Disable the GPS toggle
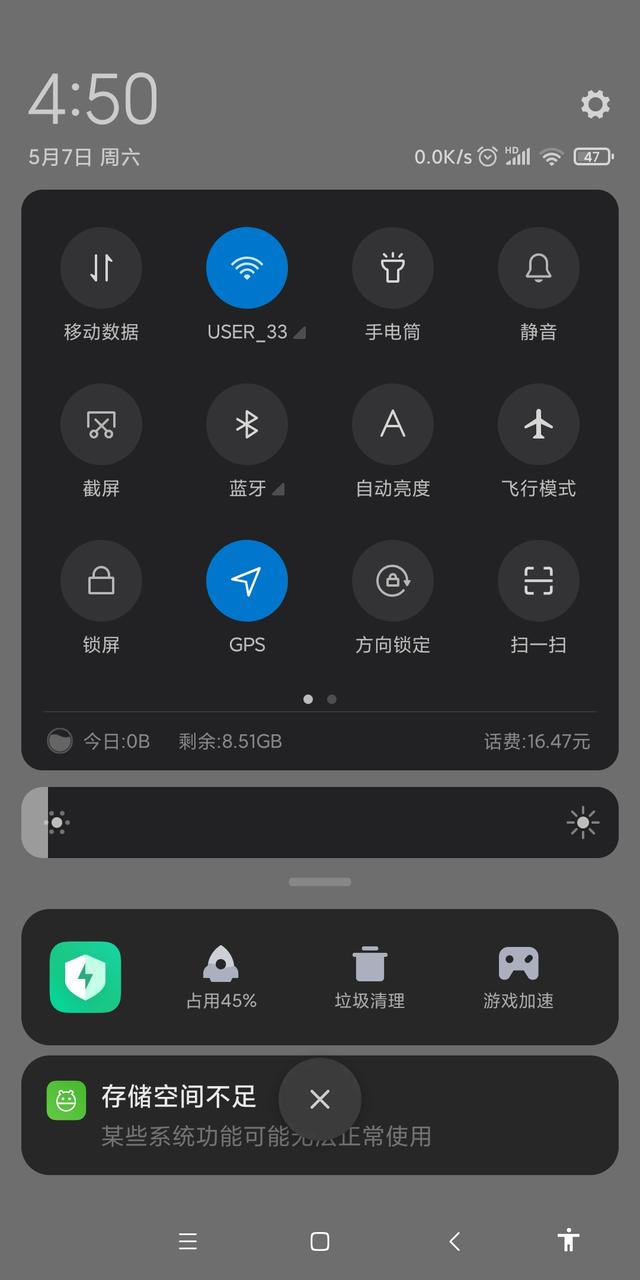The image size is (640, 1280). pos(247,581)
